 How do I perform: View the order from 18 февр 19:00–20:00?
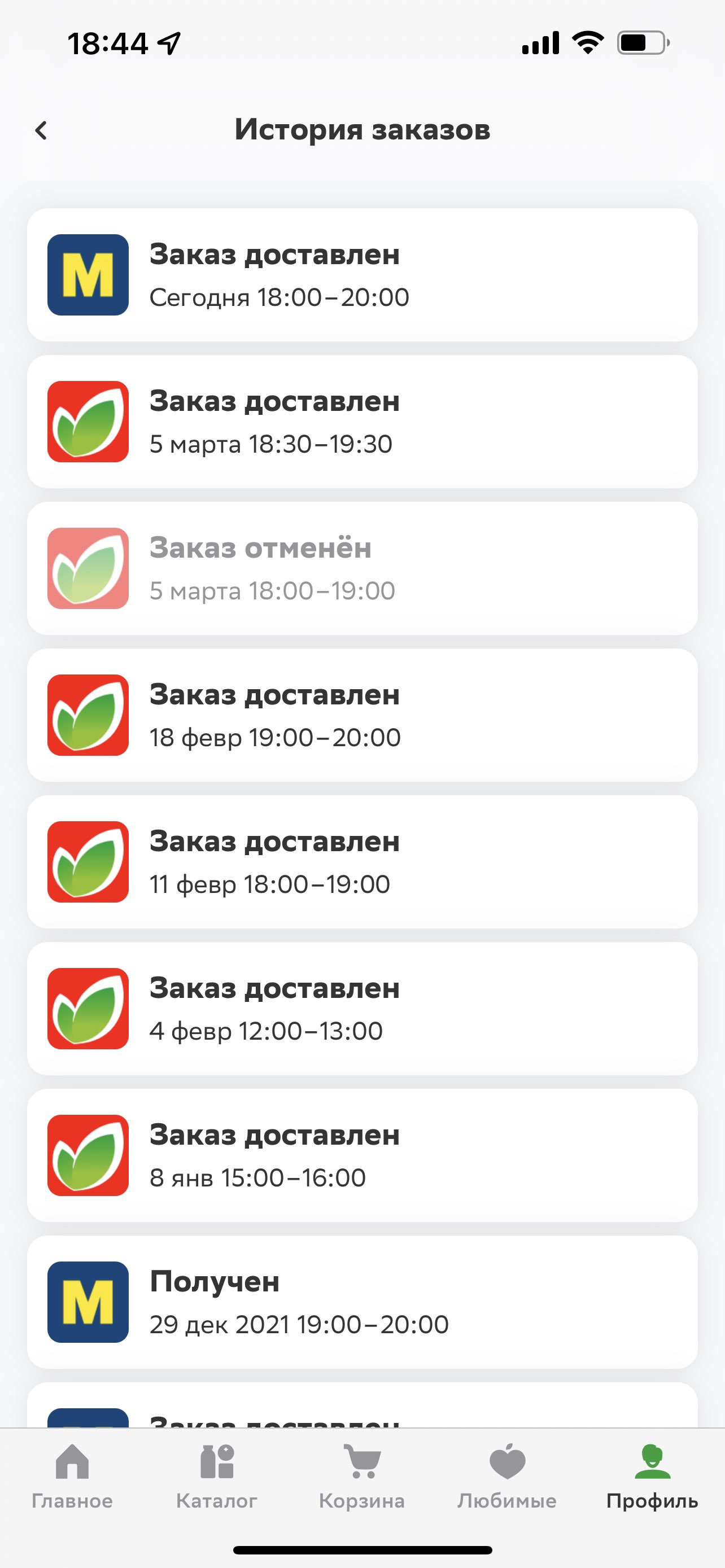pyautogui.click(x=362, y=715)
